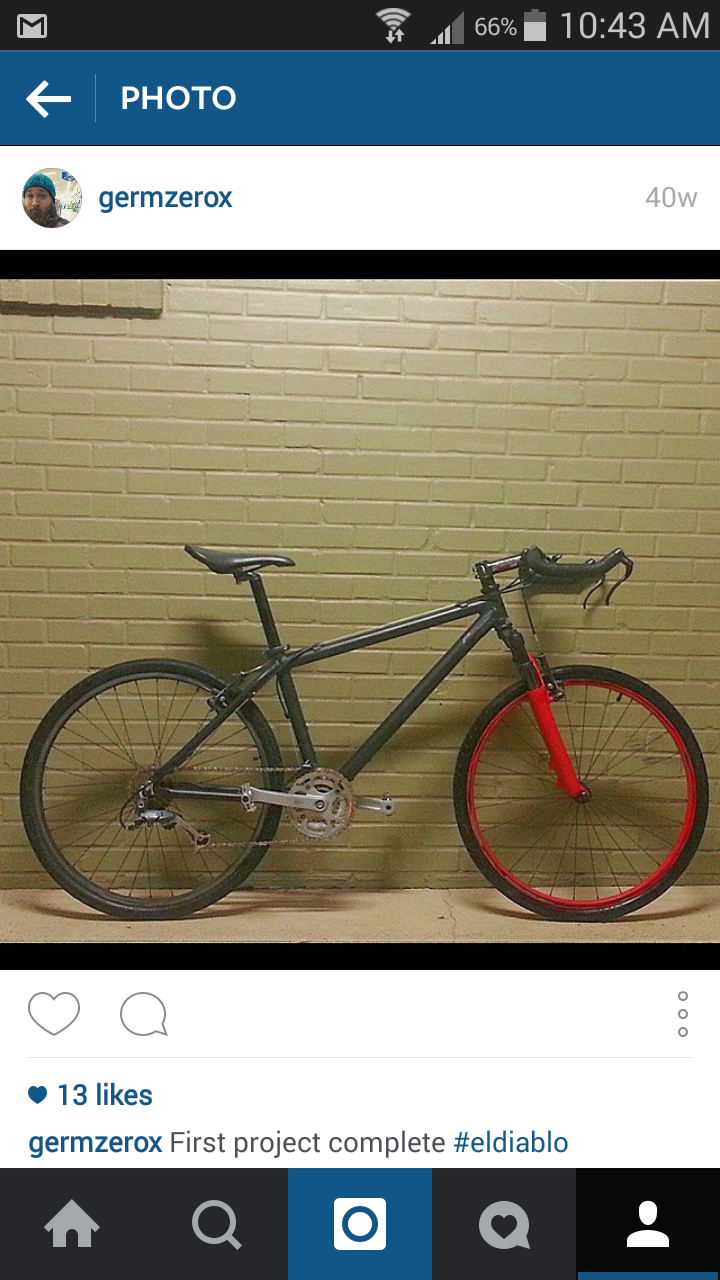This screenshot has height=1280, width=720.
Task: Open the bike photo
Action: pos(360,610)
